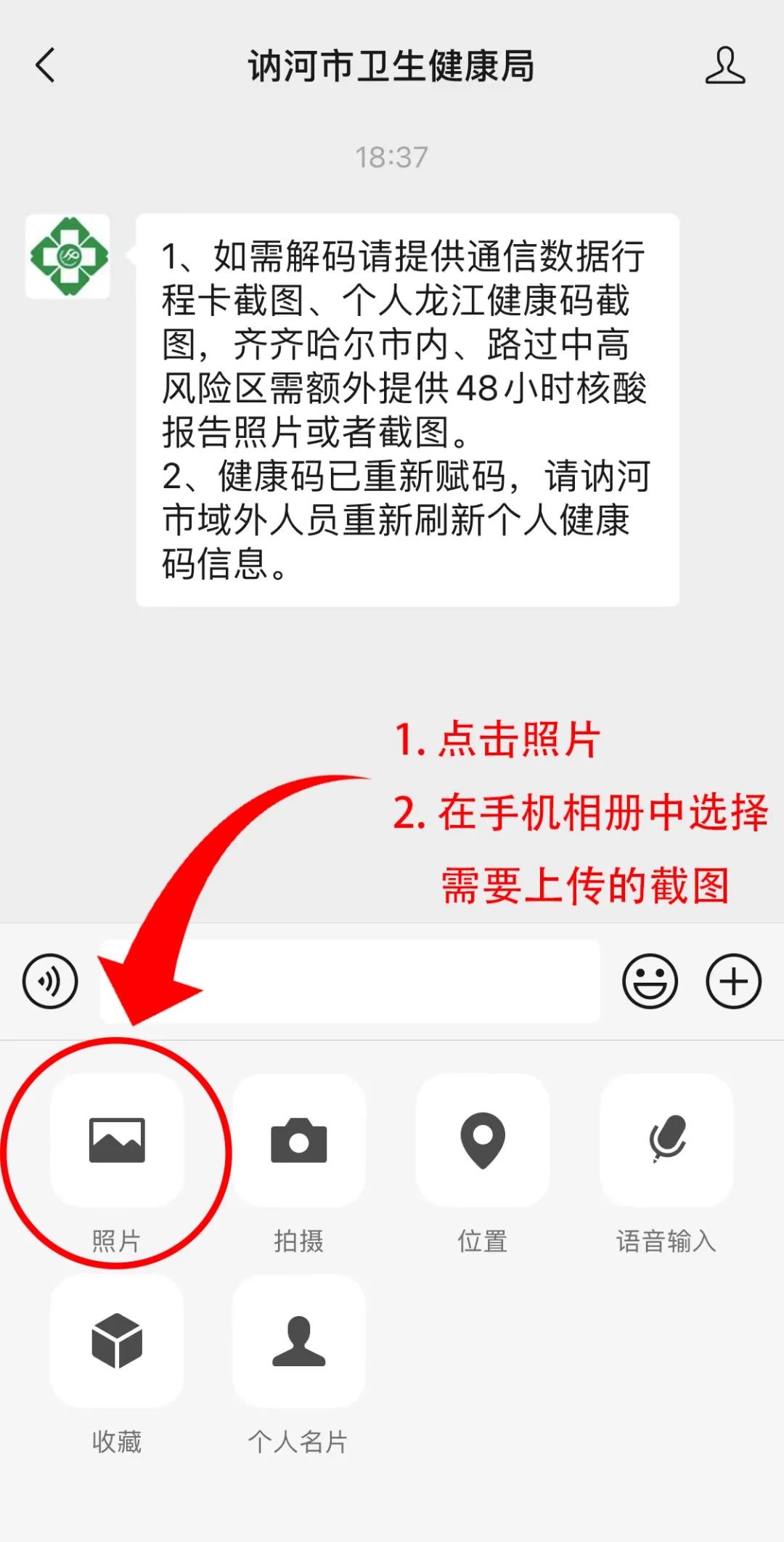Switch to voice message mode
The height and width of the screenshot is (1542, 784).
click(50, 981)
